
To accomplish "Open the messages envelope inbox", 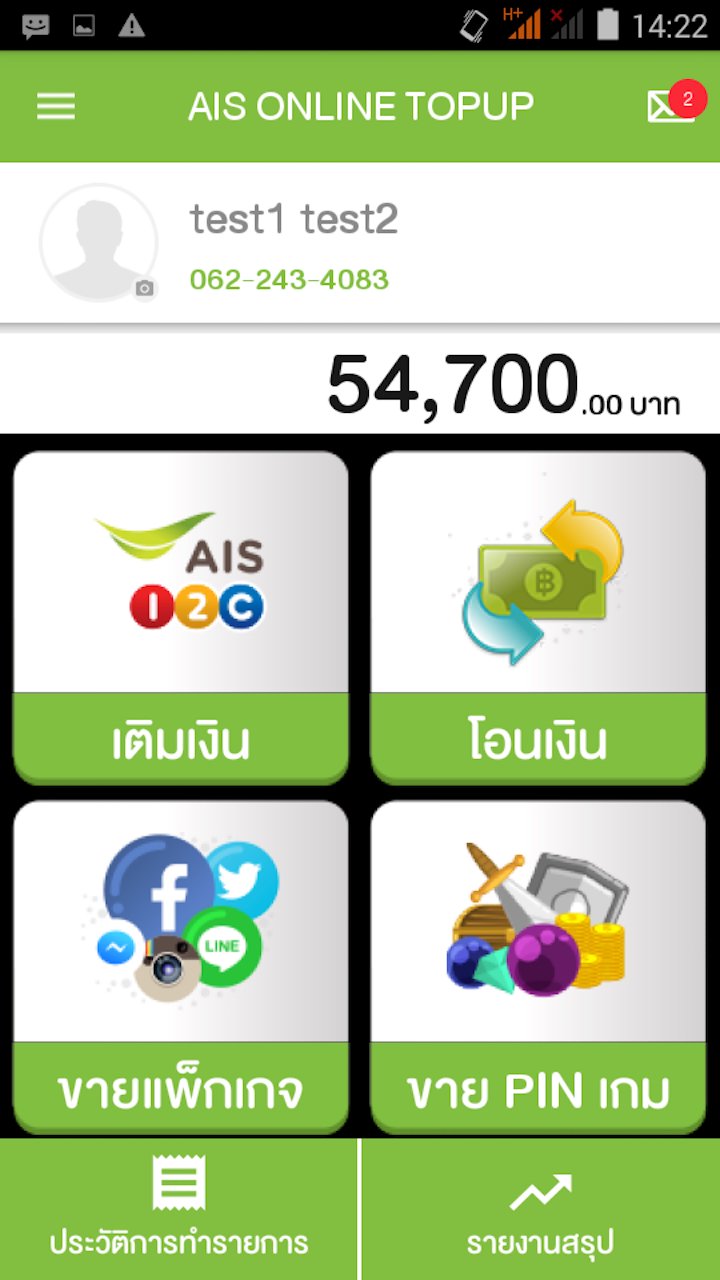I will pyautogui.click(x=668, y=106).
